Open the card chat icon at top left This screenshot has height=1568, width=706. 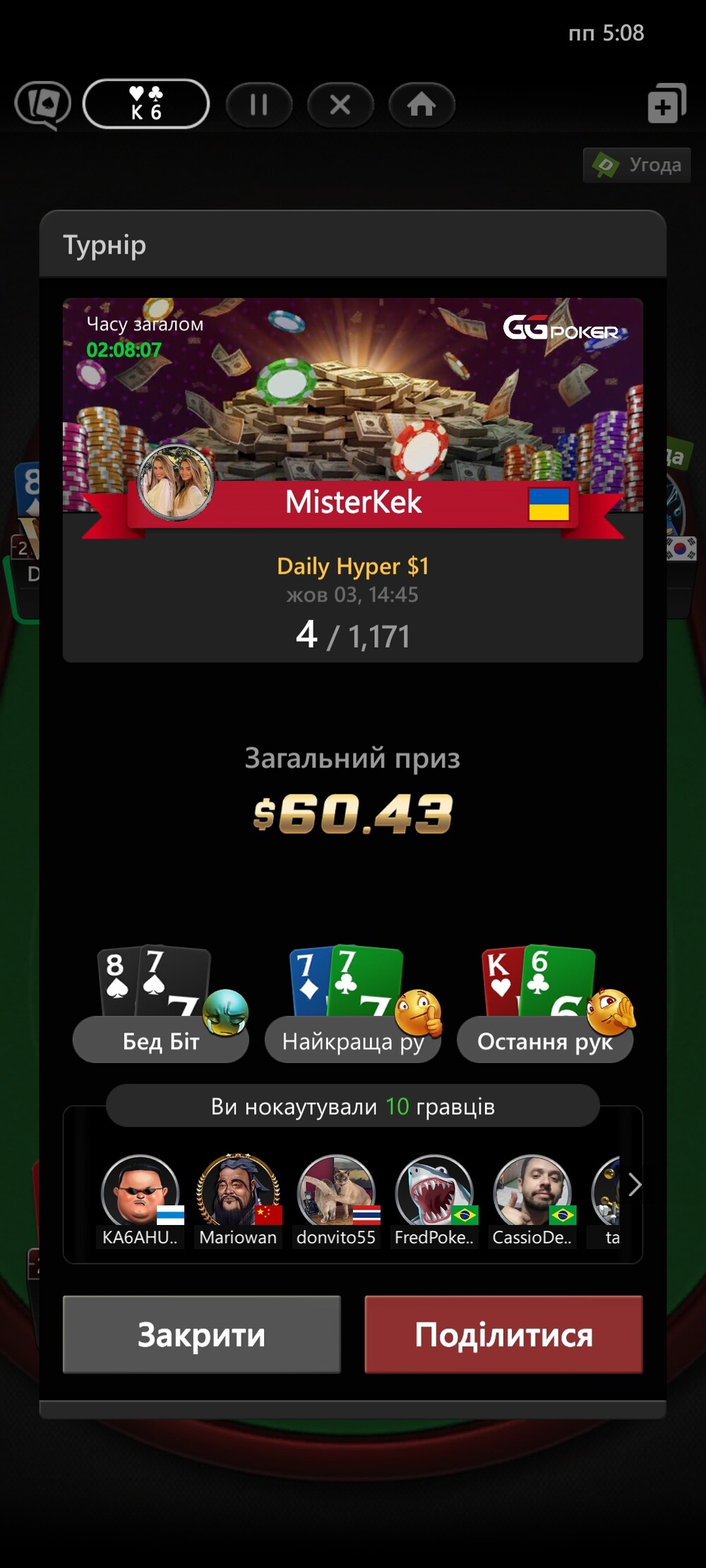(43, 105)
